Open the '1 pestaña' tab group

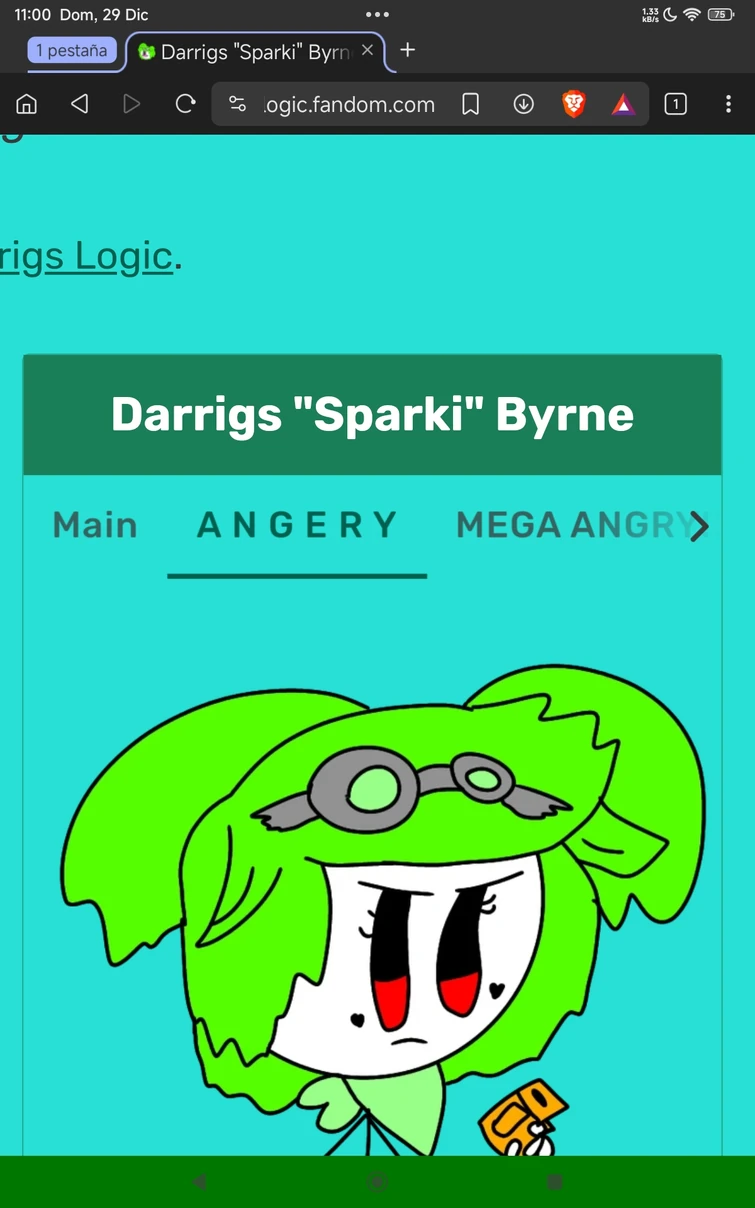coord(72,49)
